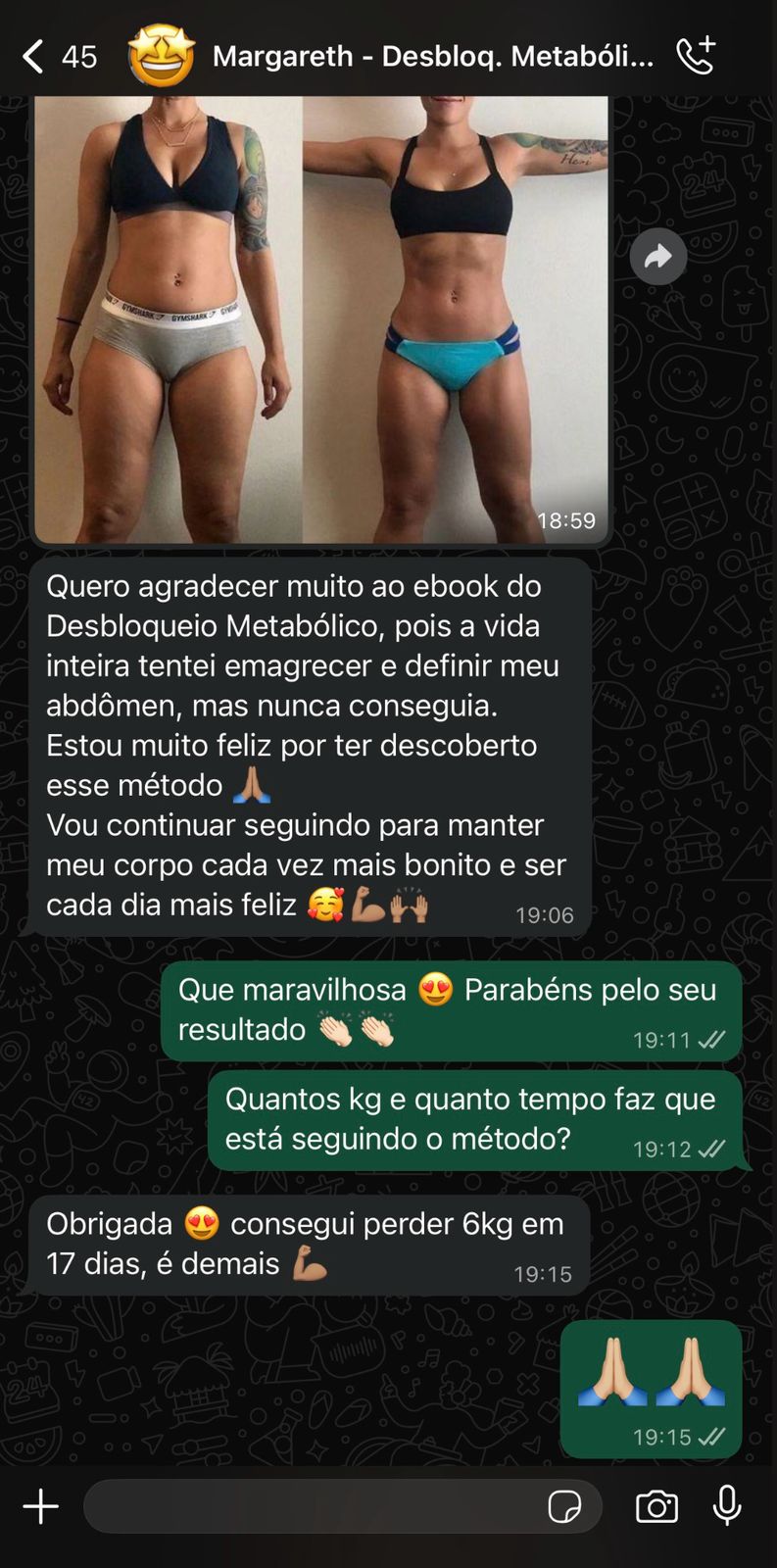This screenshot has height=1568, width=777.
Task: Launch the camera from chat
Action: [656, 1506]
